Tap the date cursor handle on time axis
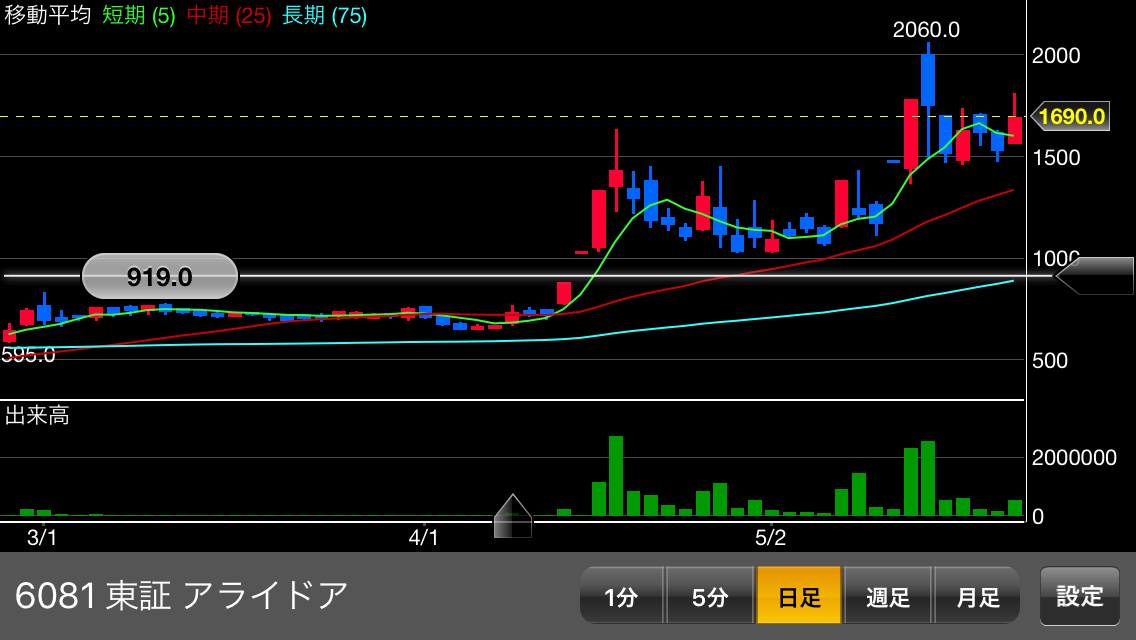1136x640 pixels. point(513,517)
